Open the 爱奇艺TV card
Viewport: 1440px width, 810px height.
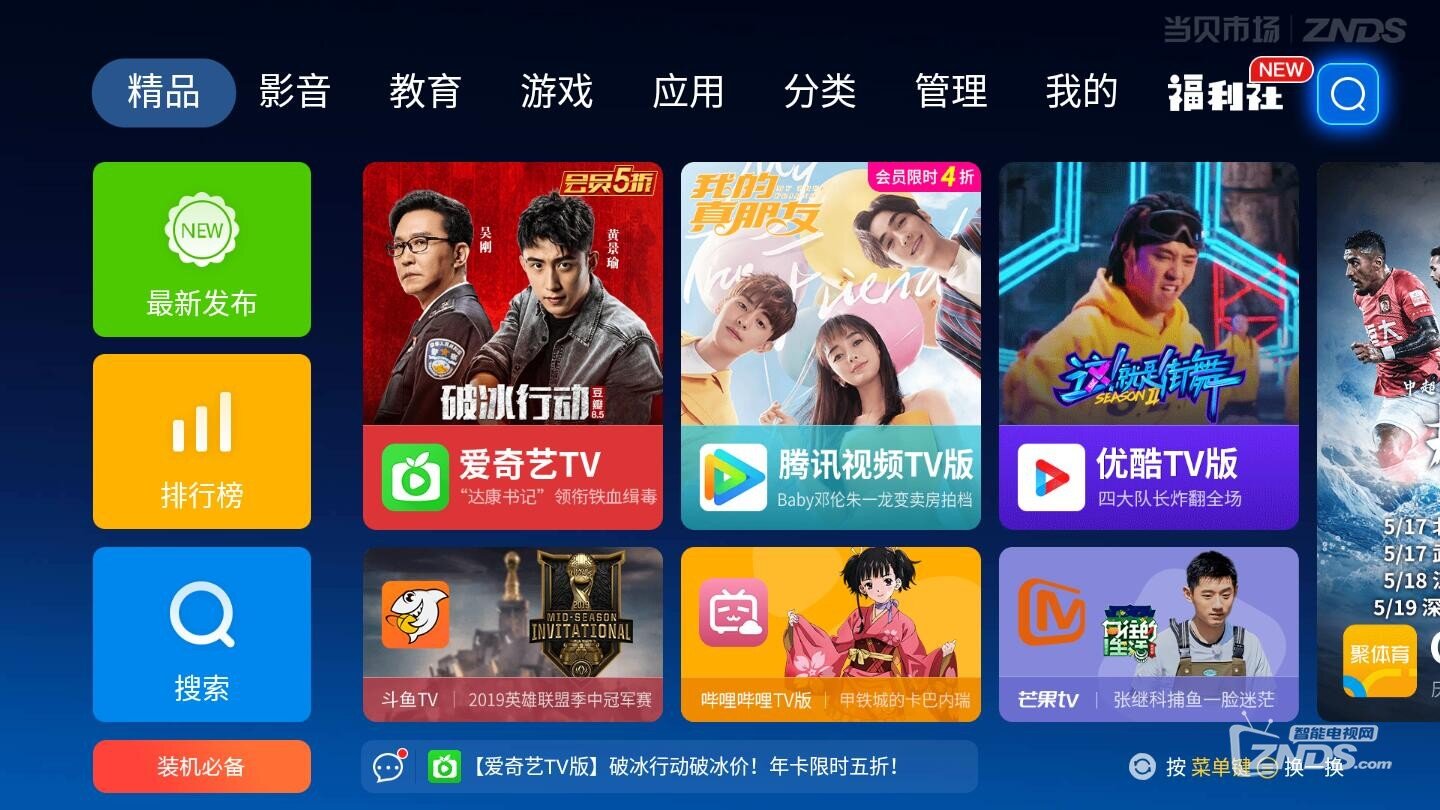click(512, 346)
